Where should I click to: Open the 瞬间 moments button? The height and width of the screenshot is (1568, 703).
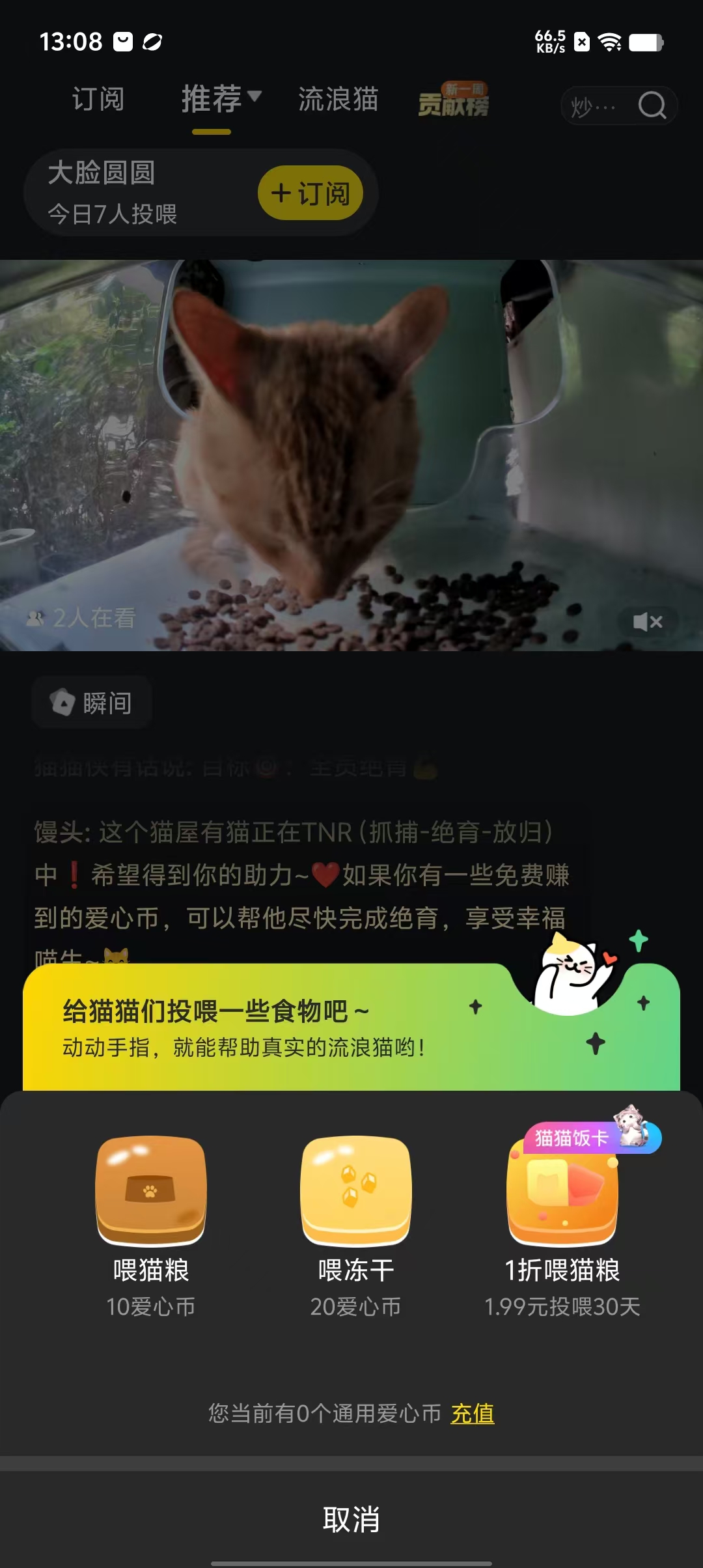pos(92,703)
